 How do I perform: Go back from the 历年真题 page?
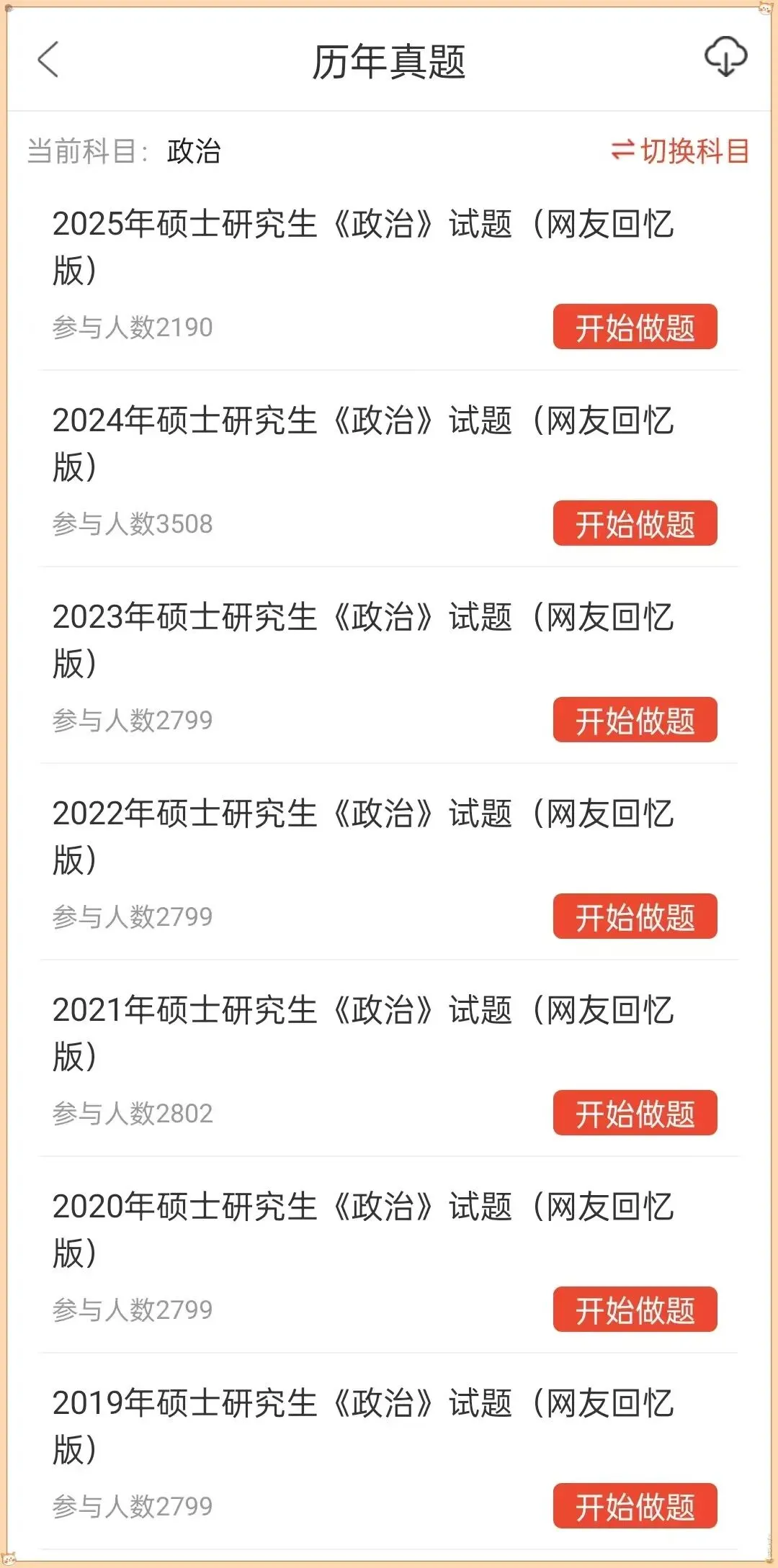click(x=48, y=60)
